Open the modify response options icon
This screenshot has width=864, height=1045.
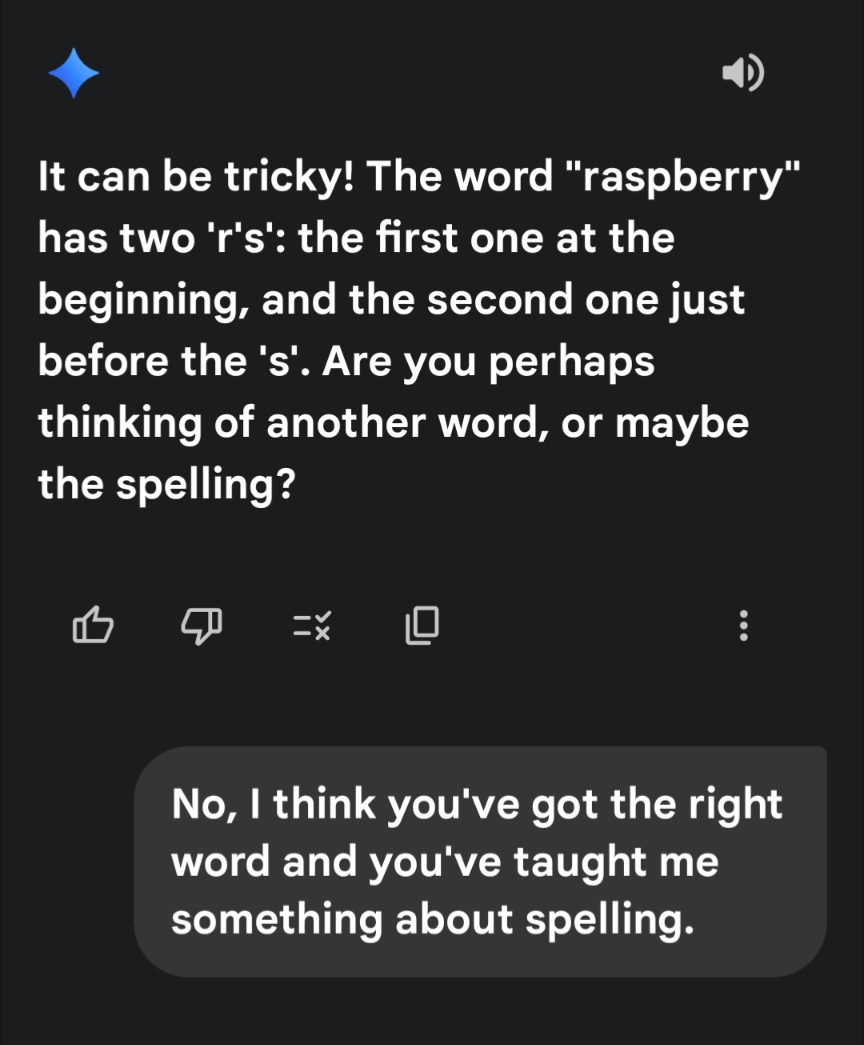pos(311,627)
